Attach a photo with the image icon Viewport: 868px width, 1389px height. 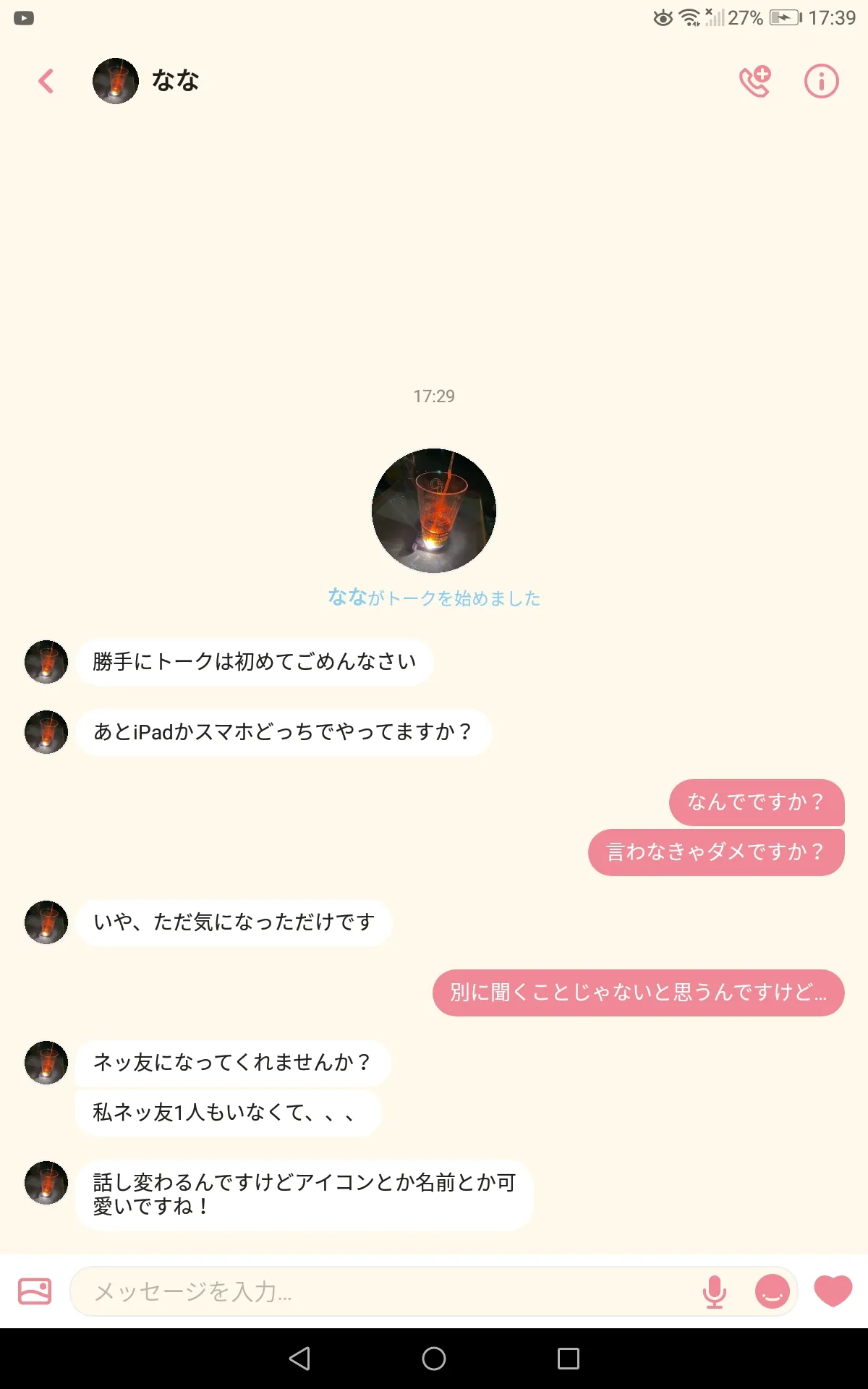click(x=35, y=1291)
